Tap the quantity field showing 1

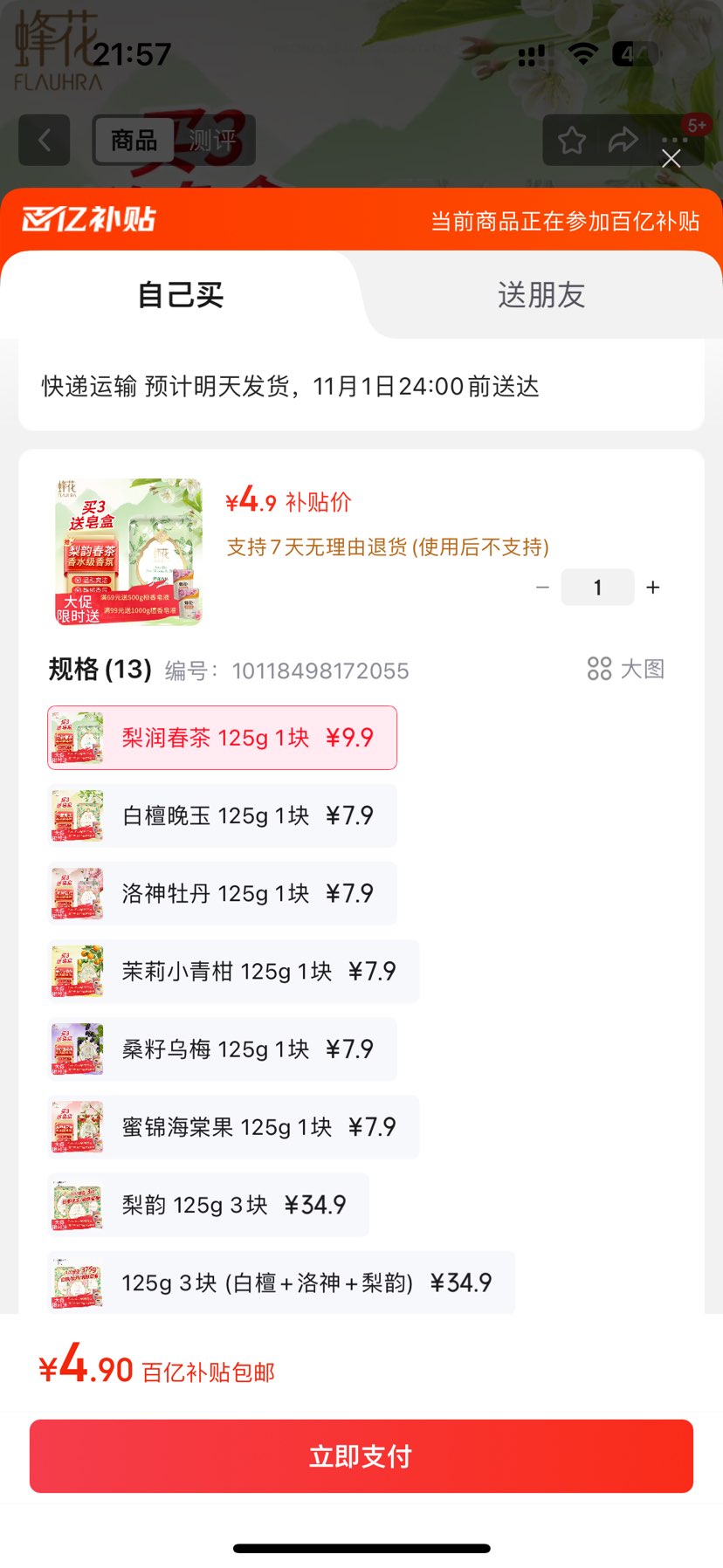[x=597, y=588]
